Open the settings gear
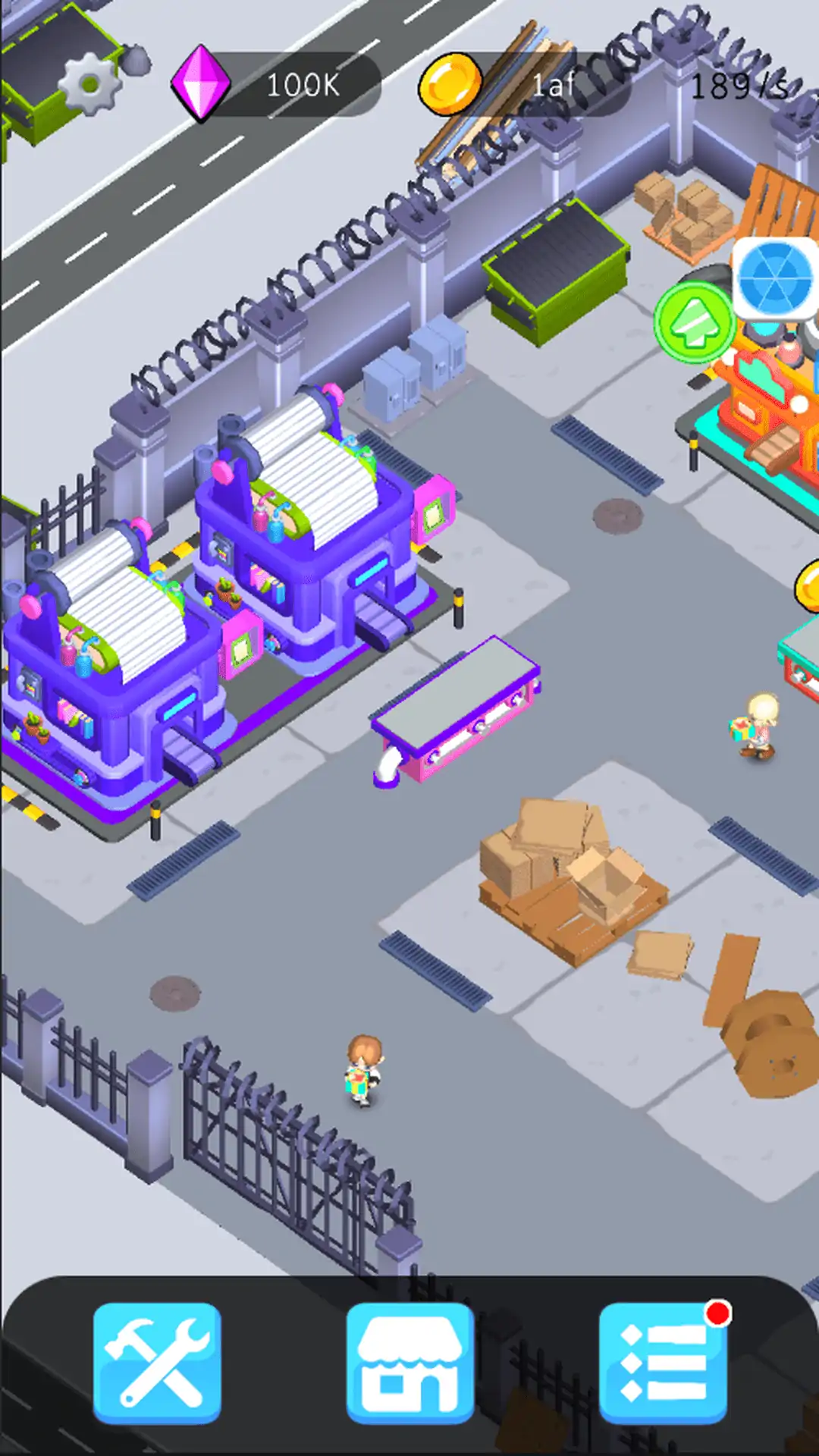This screenshot has width=819, height=1456. click(90, 83)
